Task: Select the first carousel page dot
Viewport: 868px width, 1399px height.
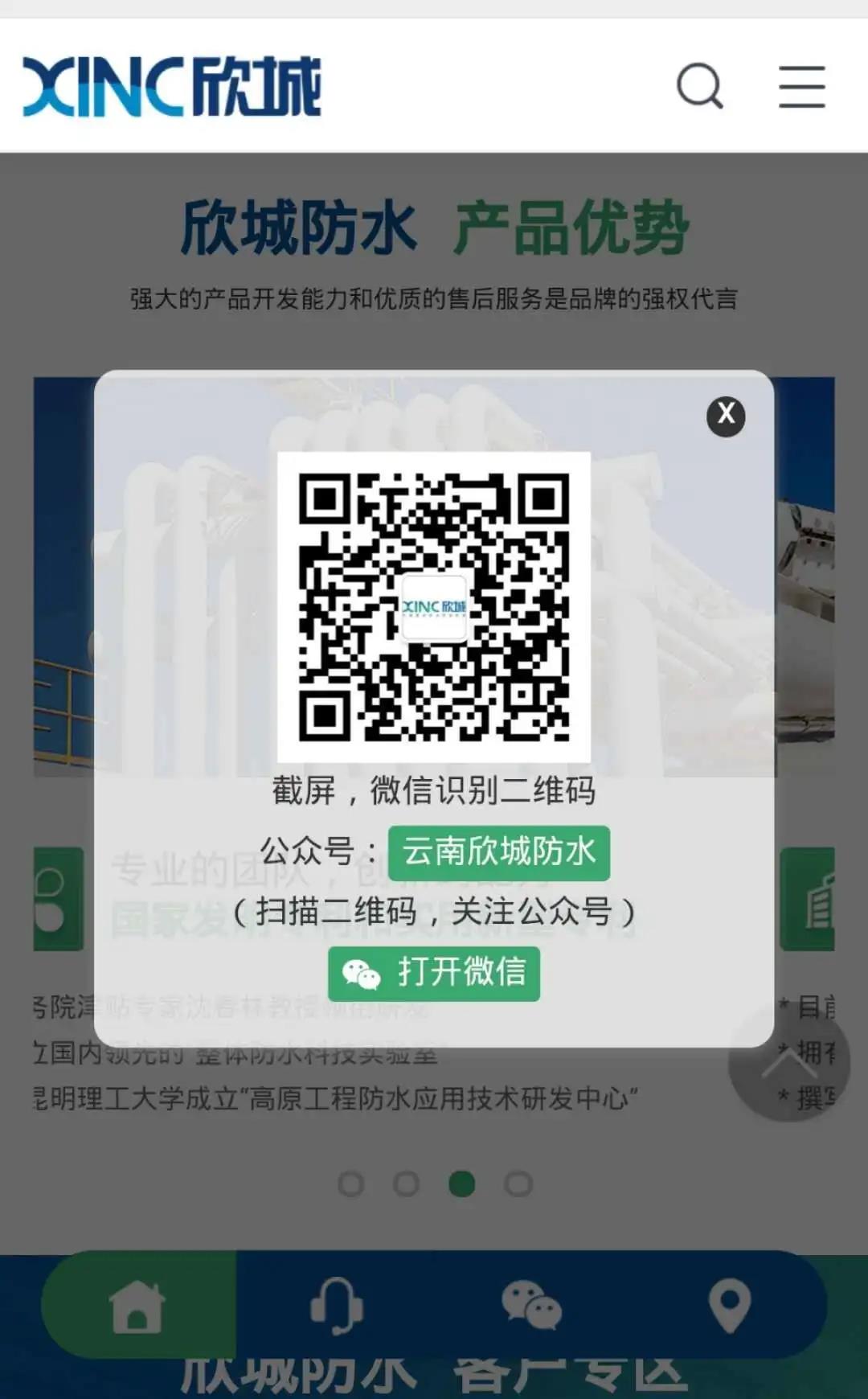Action: click(x=351, y=1184)
